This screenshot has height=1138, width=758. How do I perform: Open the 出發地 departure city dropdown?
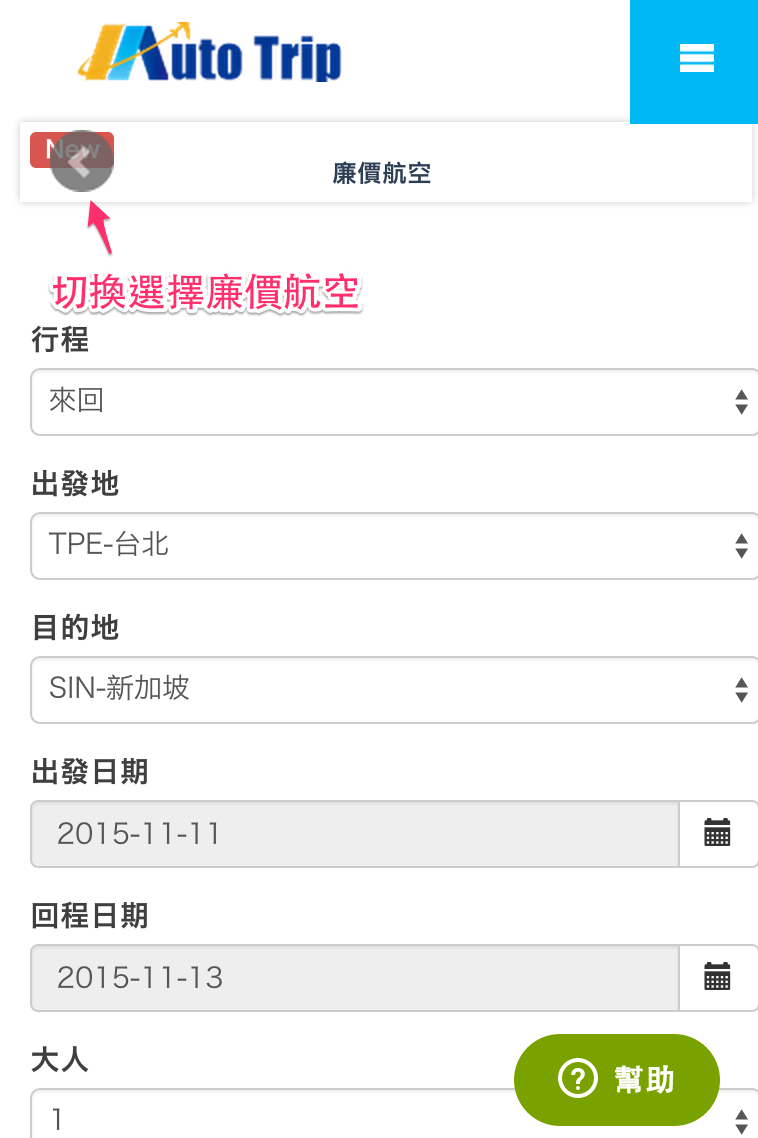(394, 546)
